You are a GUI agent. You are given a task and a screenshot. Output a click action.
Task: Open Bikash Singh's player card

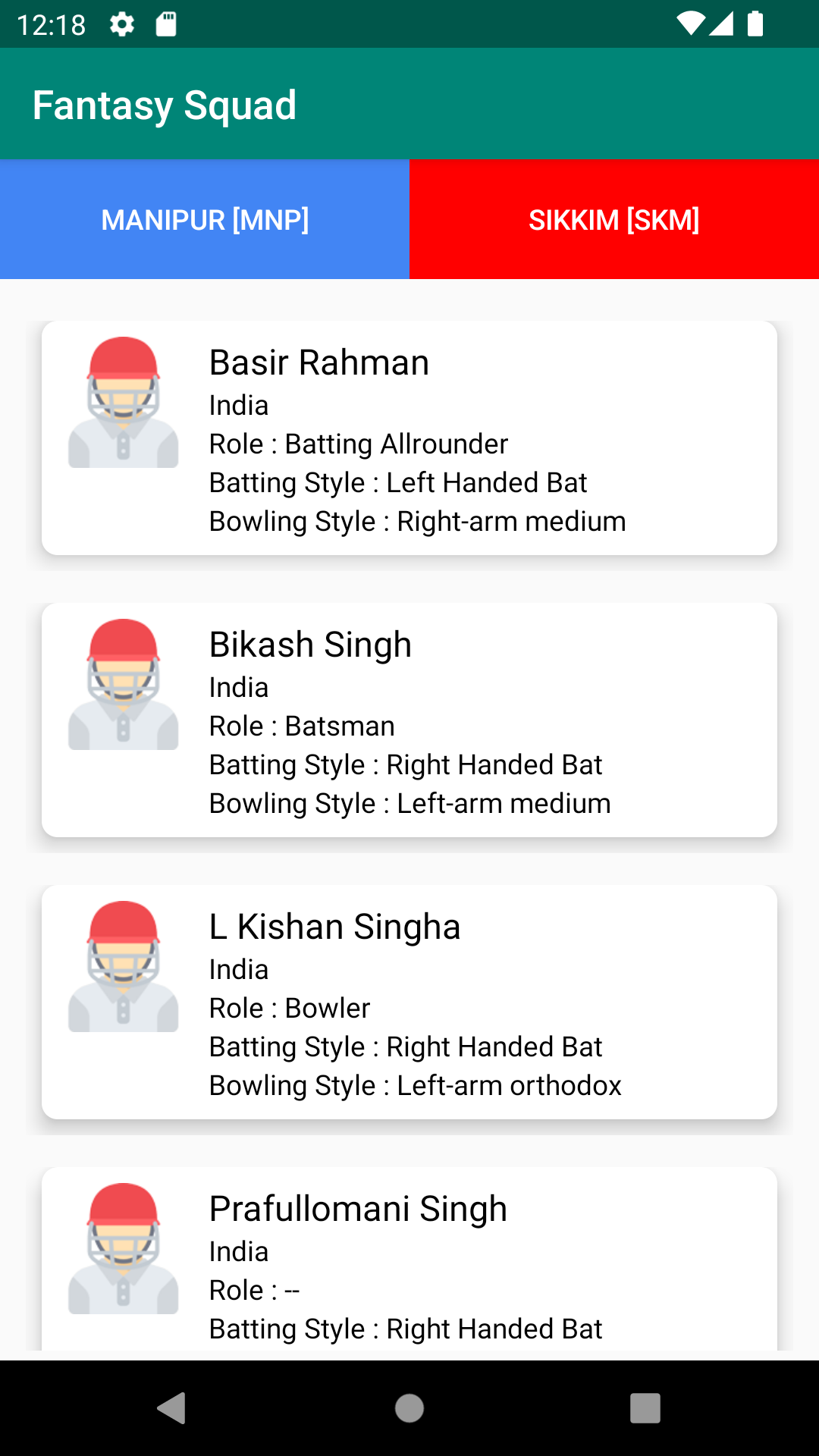[x=409, y=720]
